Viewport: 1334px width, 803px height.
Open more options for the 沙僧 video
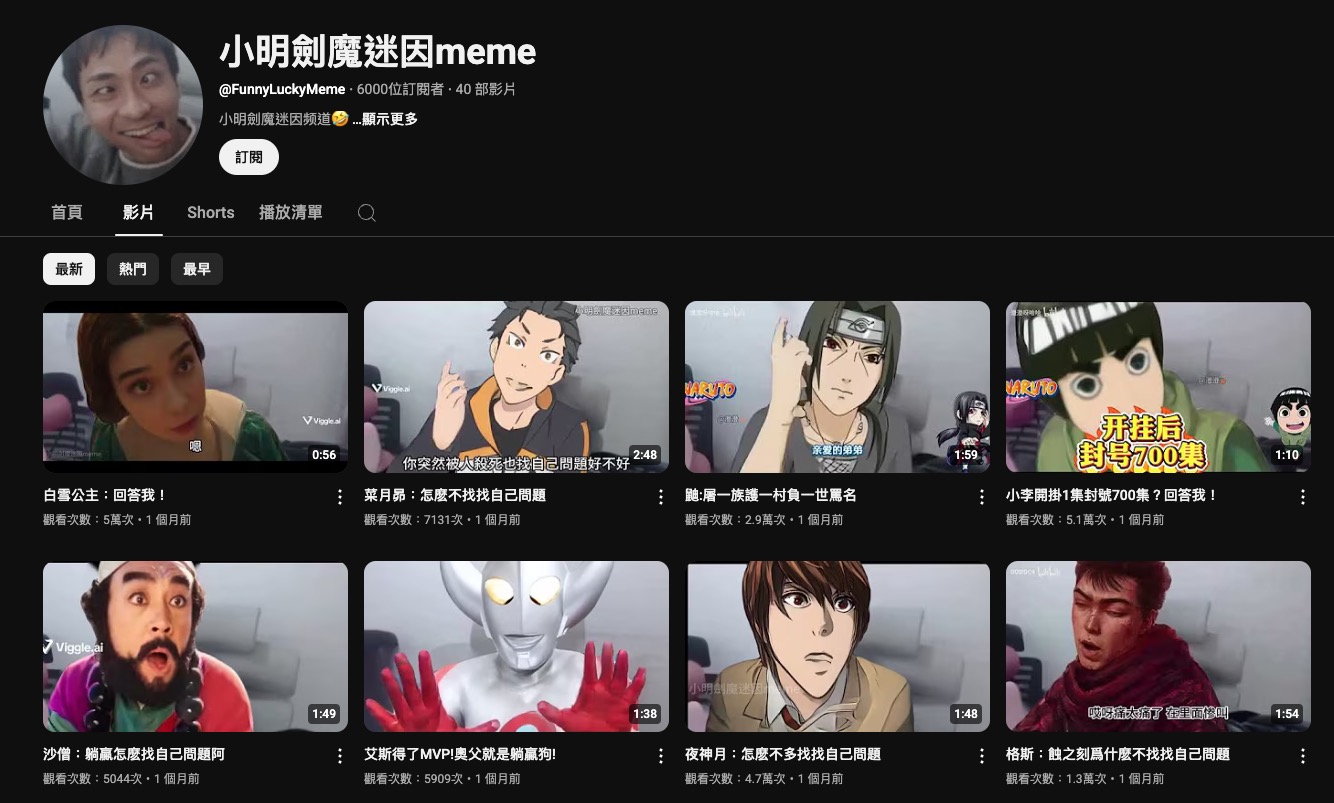(340, 756)
